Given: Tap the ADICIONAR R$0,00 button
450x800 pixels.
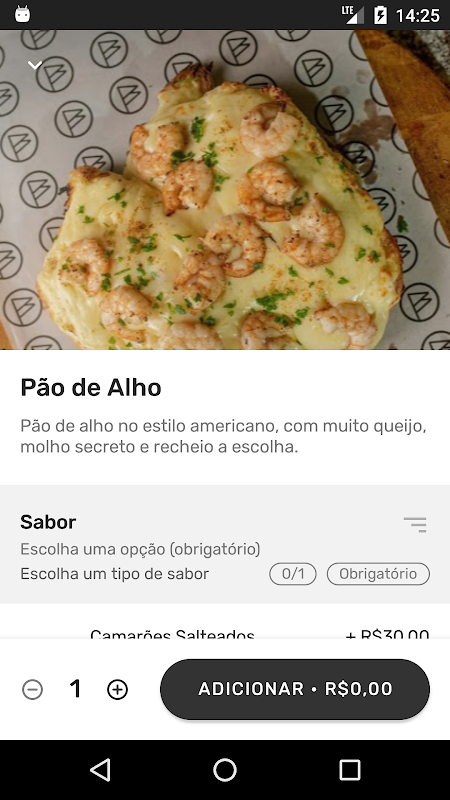Looking at the screenshot, I should point(295,689).
